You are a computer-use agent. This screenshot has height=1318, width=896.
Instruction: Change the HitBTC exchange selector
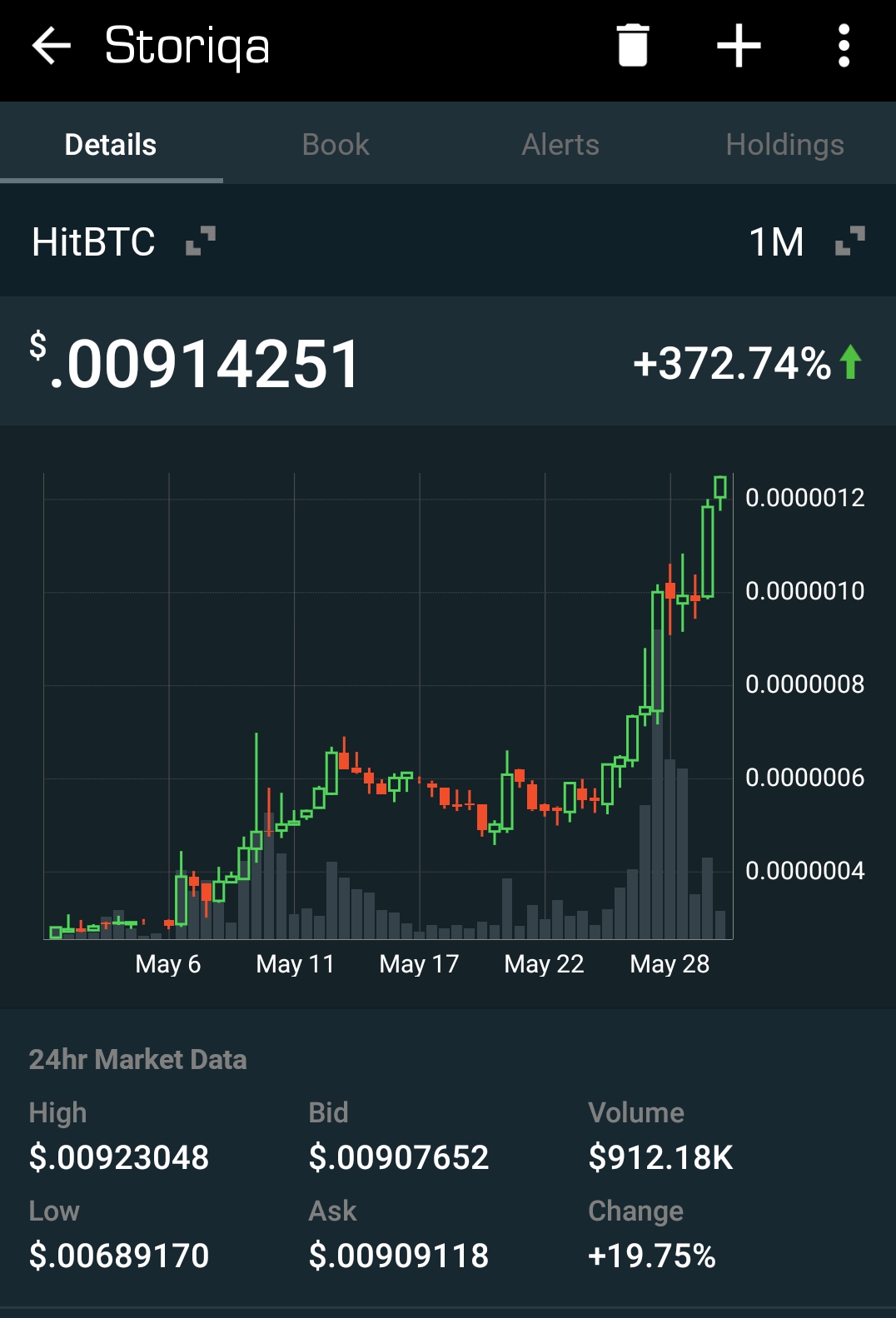[123, 242]
